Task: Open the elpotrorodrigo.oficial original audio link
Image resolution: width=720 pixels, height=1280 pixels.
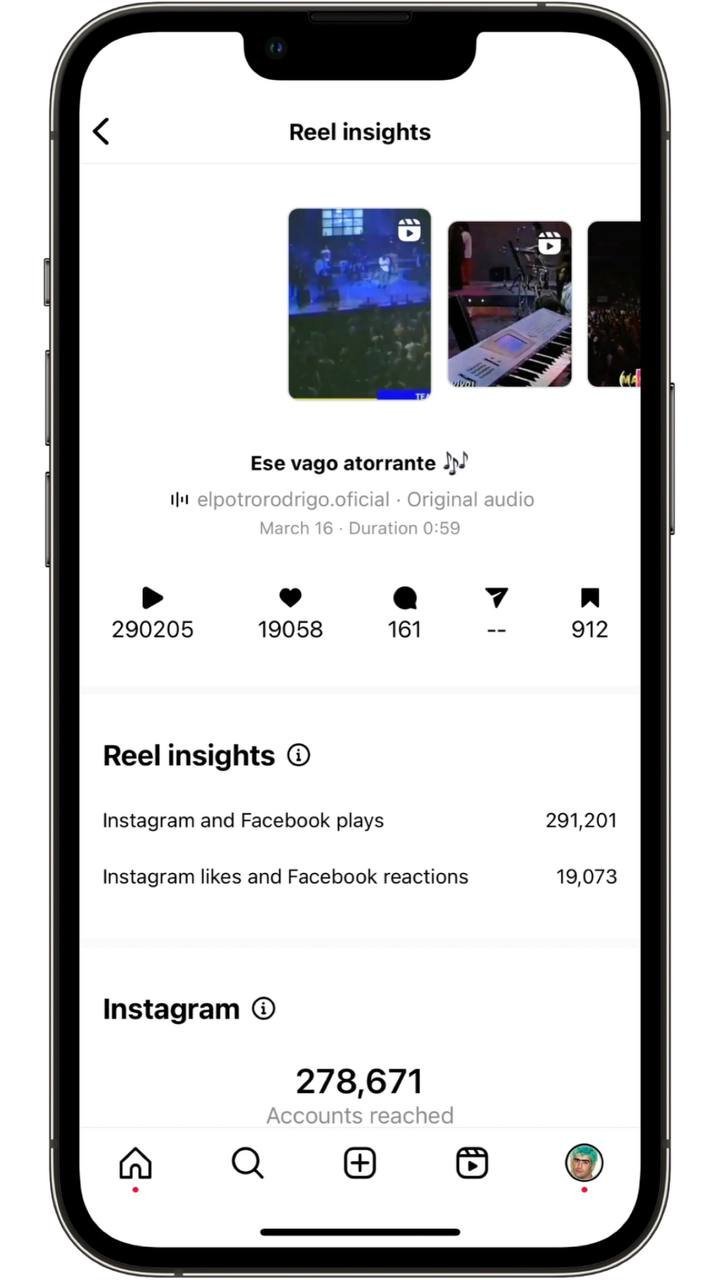Action: click(x=352, y=499)
